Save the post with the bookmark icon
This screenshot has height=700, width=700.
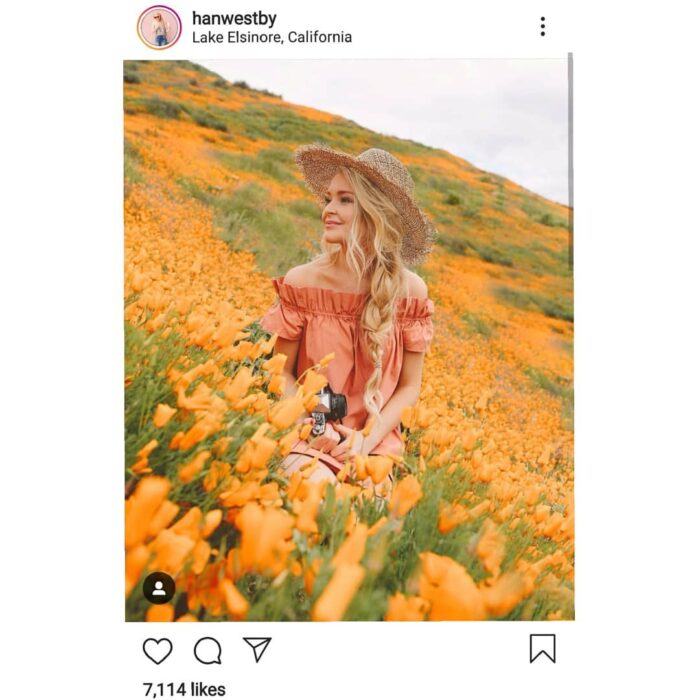(542, 649)
